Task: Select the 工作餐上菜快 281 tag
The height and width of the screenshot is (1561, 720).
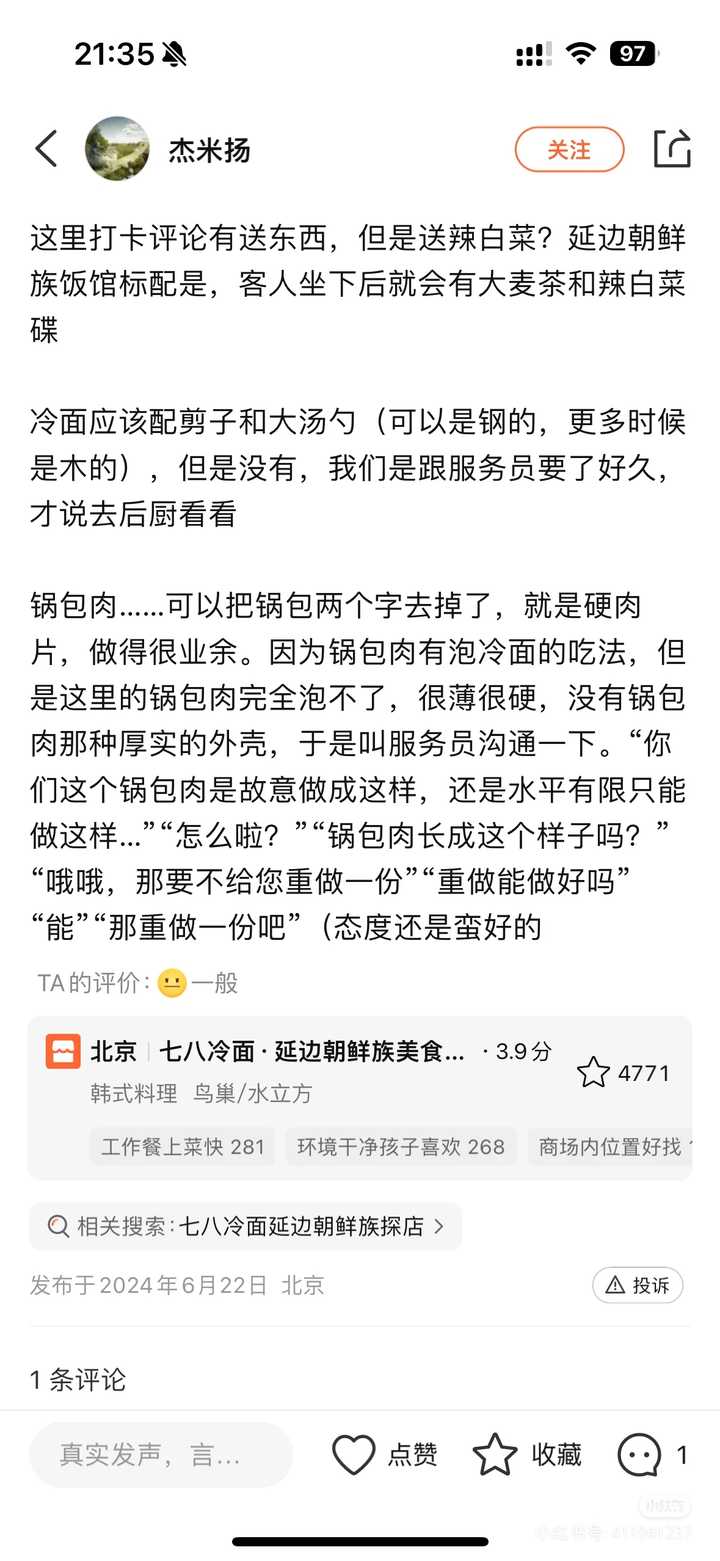Action: [x=183, y=1147]
